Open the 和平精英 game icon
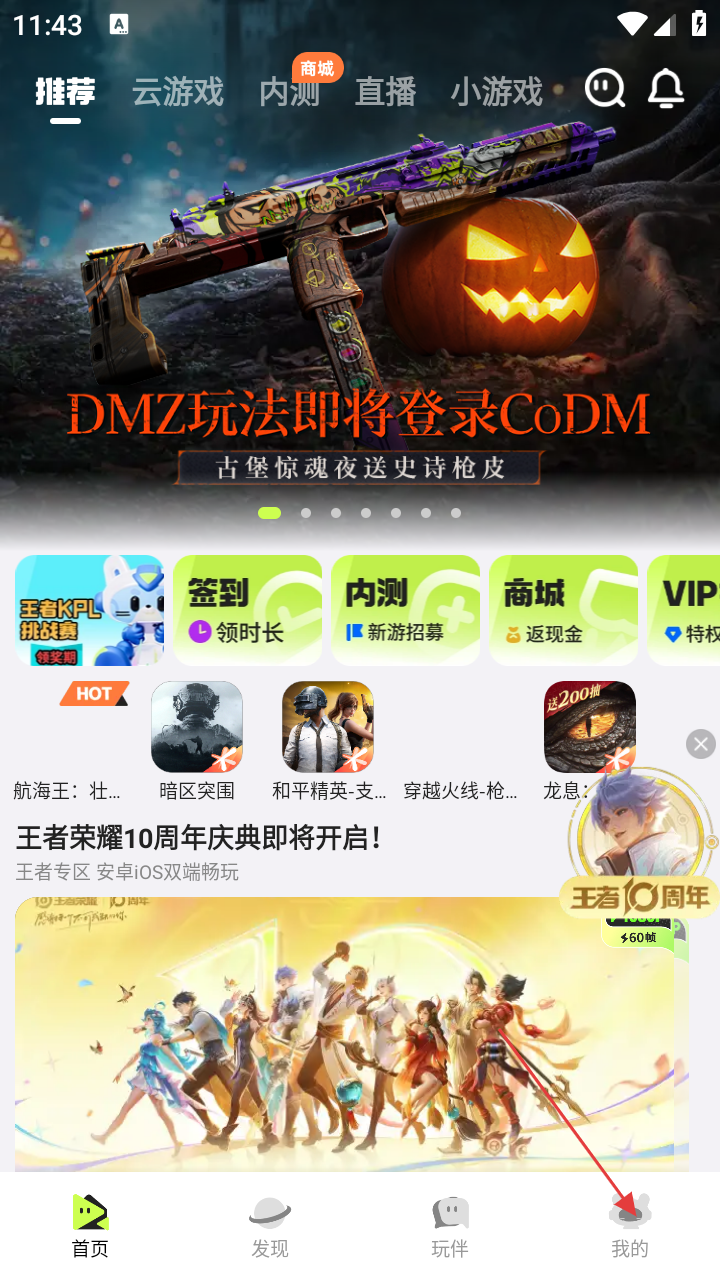Viewport: 720px width, 1280px height. pyautogui.click(x=328, y=728)
